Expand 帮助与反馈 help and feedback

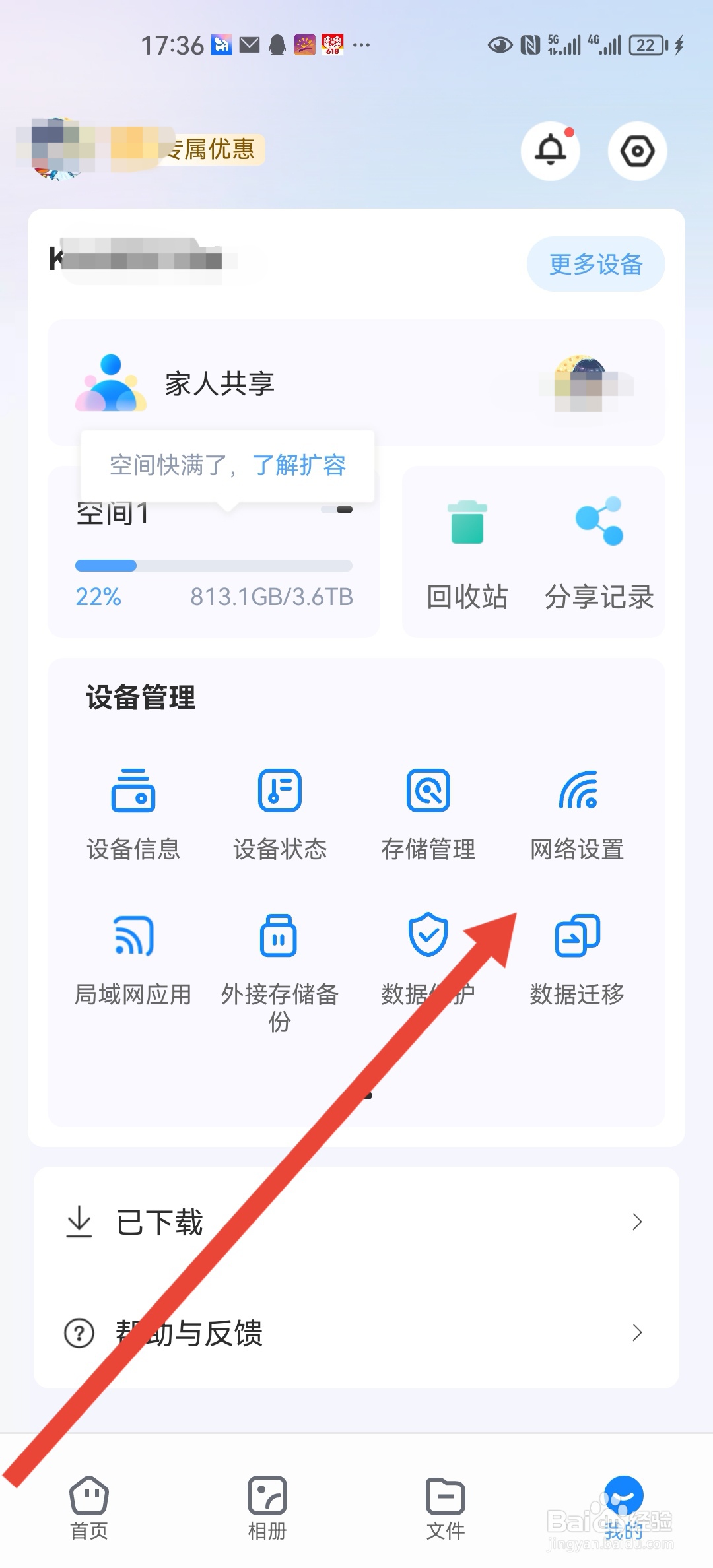(356, 1332)
